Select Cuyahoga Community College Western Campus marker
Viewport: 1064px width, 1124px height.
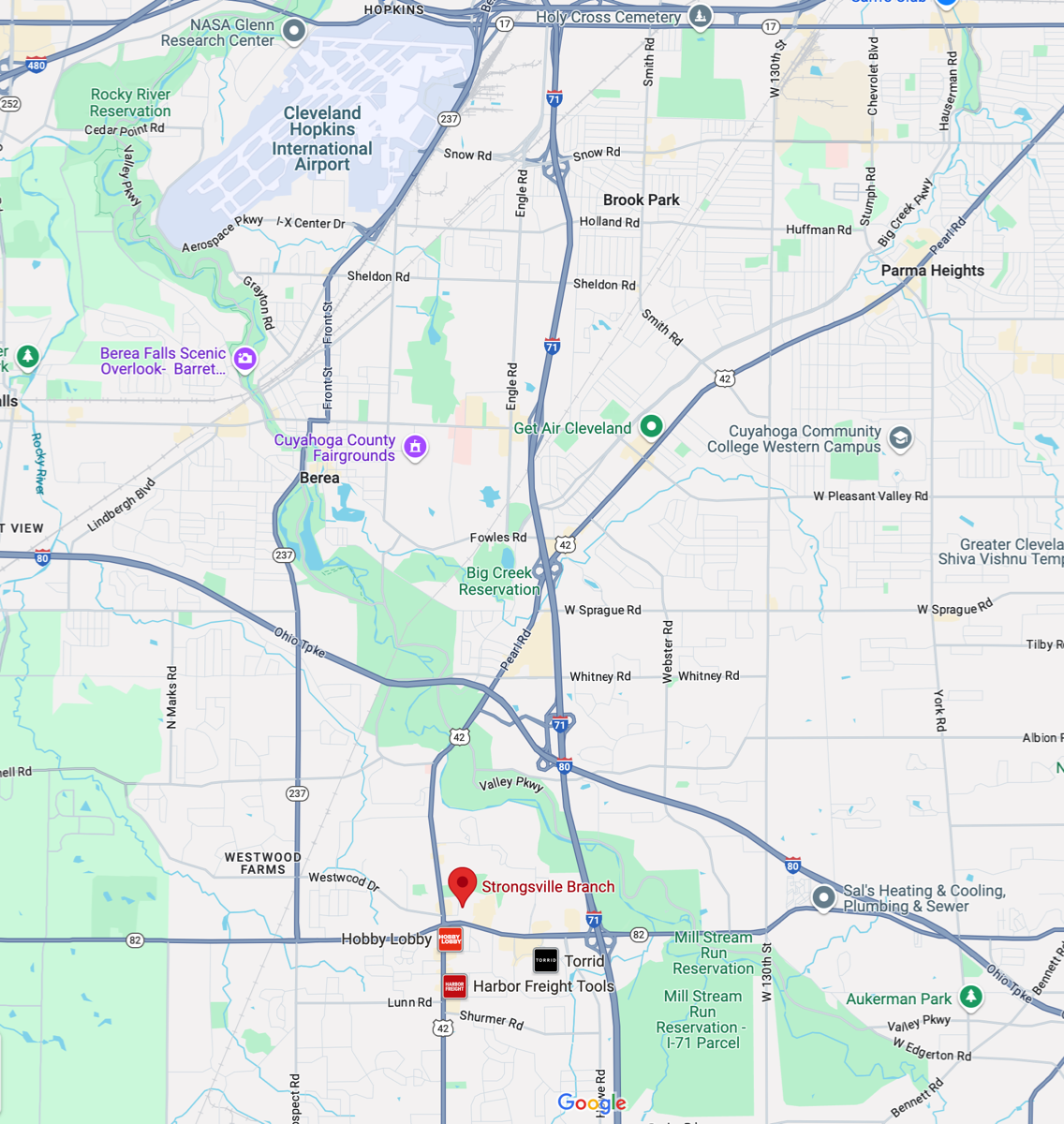(x=900, y=437)
